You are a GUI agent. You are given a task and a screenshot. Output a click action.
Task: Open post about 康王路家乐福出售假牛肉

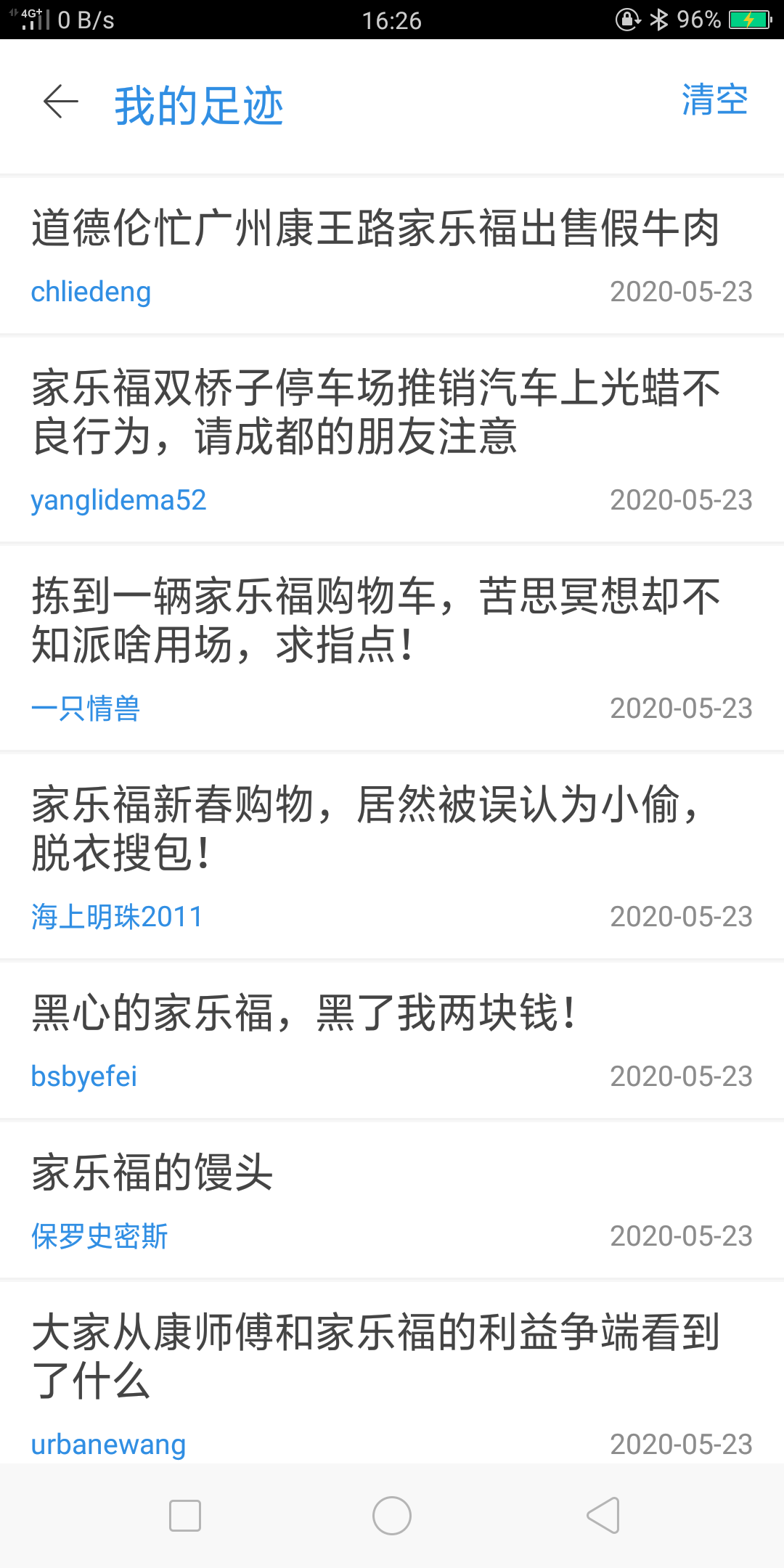click(375, 228)
